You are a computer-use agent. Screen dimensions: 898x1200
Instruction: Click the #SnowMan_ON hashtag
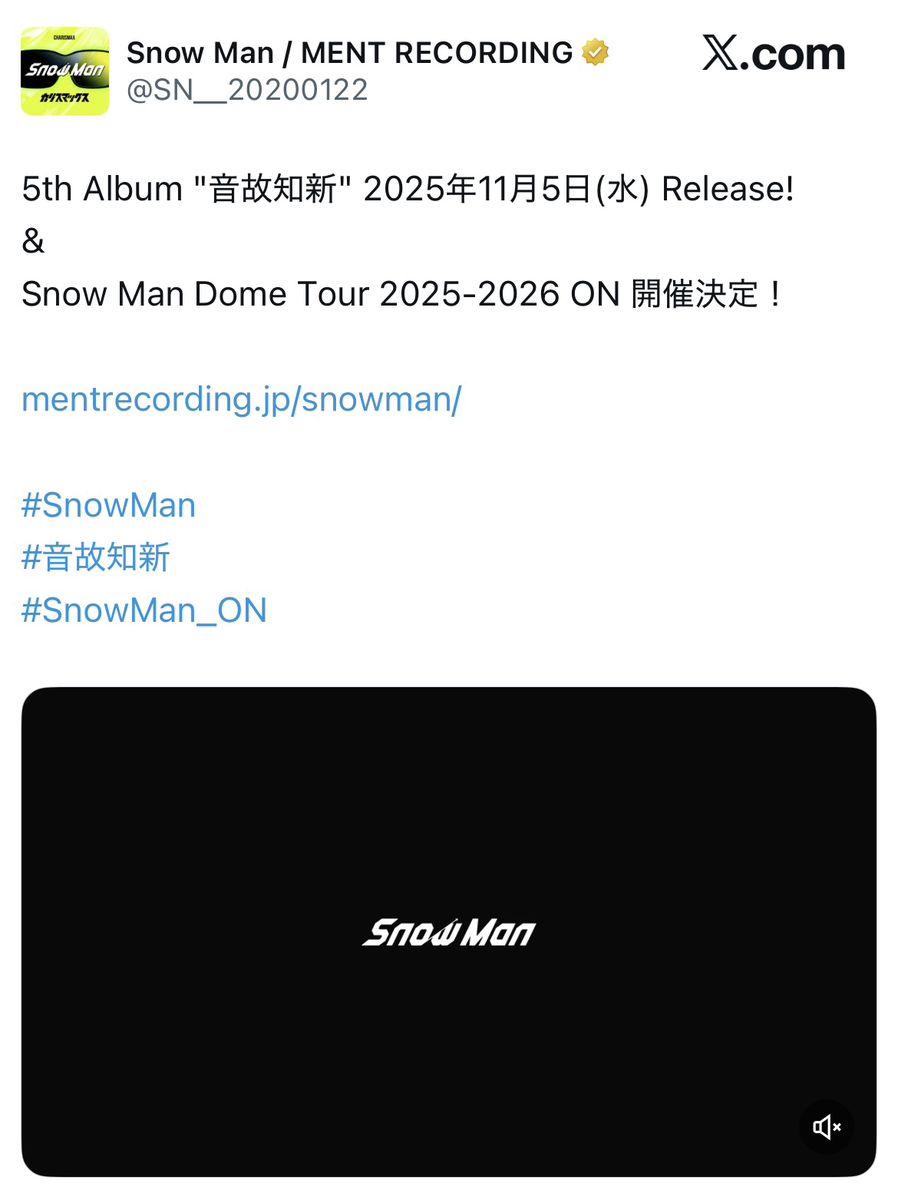pos(144,609)
